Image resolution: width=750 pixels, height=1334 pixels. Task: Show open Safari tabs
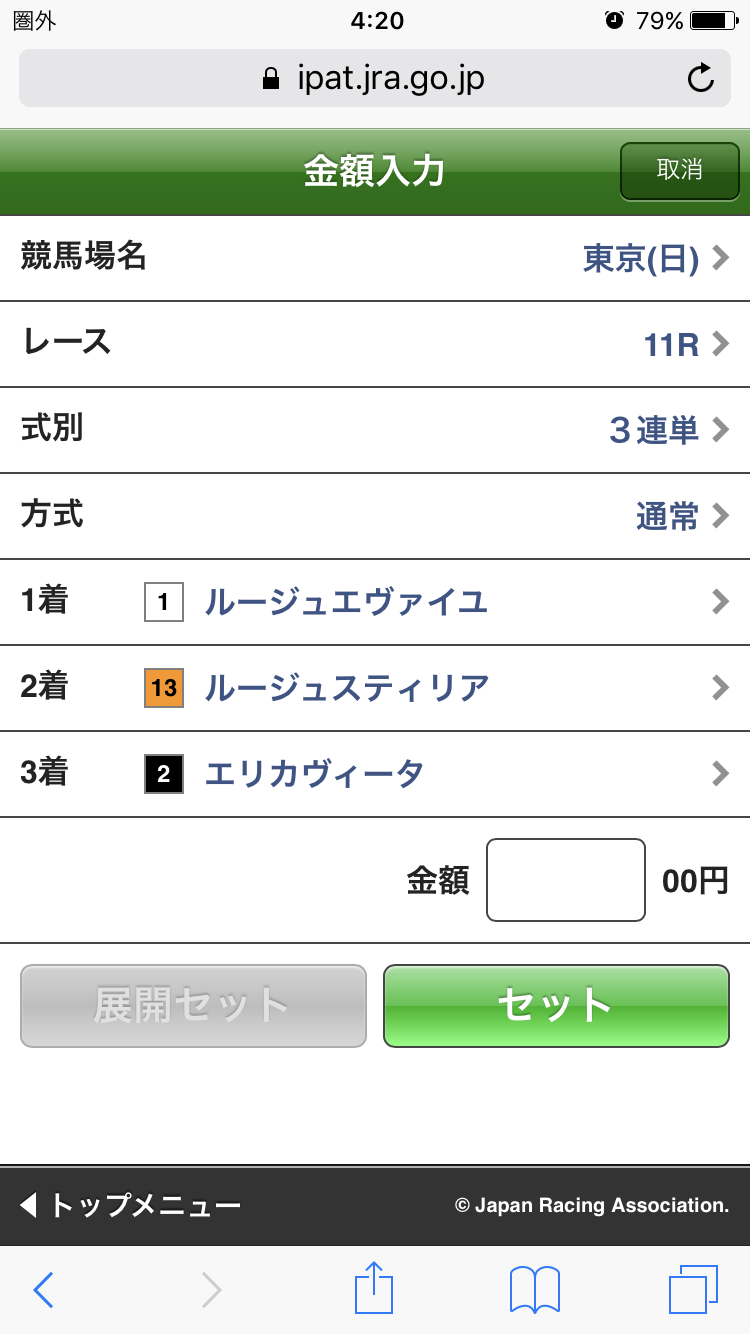[693, 1290]
